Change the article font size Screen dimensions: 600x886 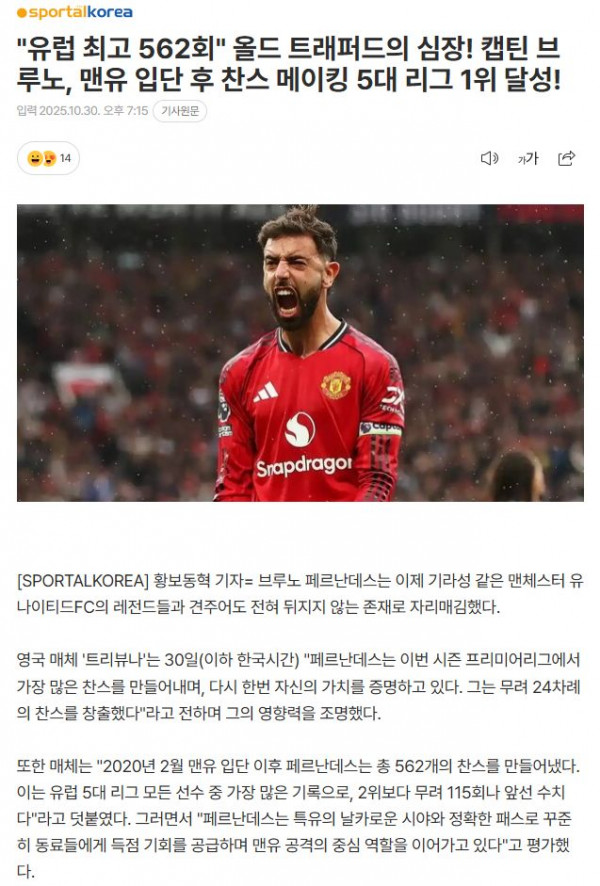click(x=527, y=158)
